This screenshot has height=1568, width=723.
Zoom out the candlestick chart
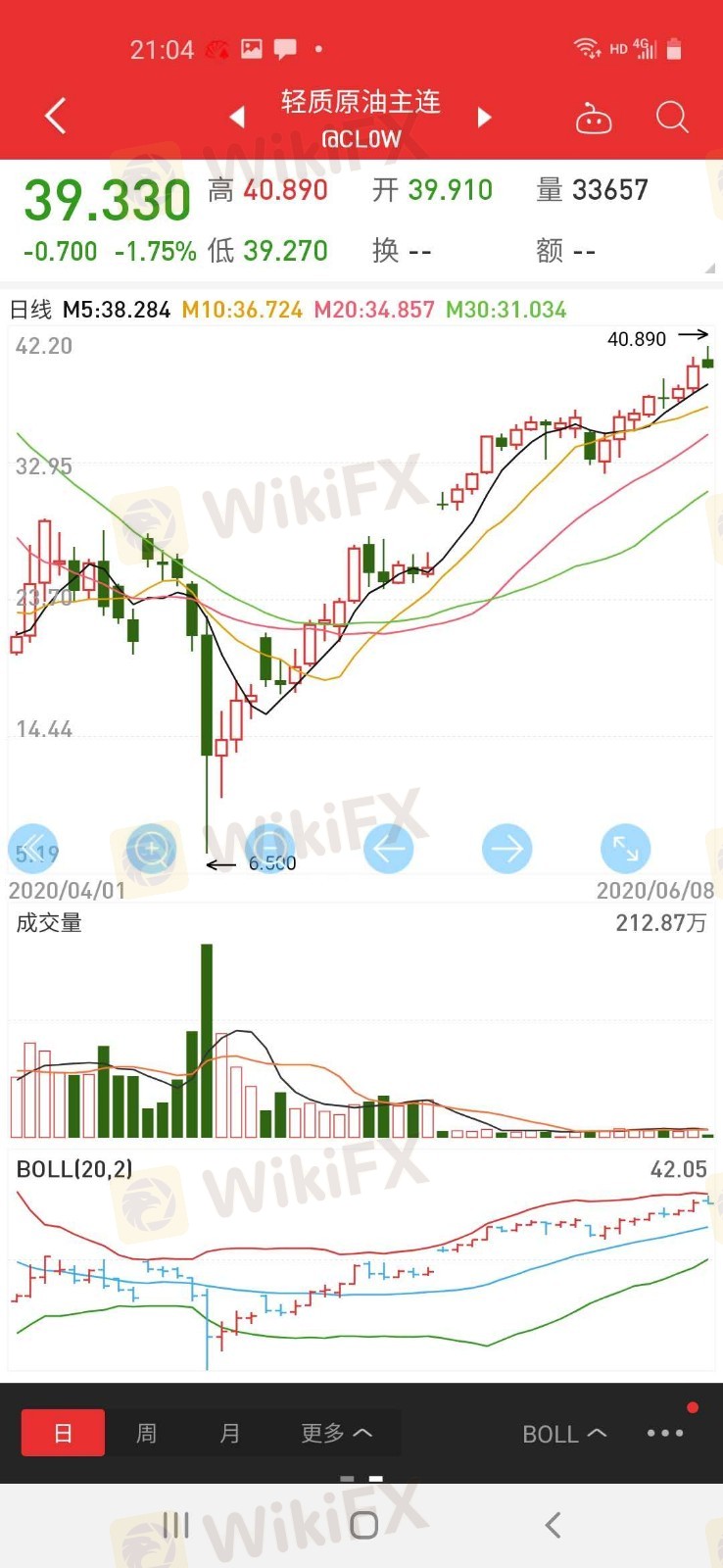coord(269,849)
